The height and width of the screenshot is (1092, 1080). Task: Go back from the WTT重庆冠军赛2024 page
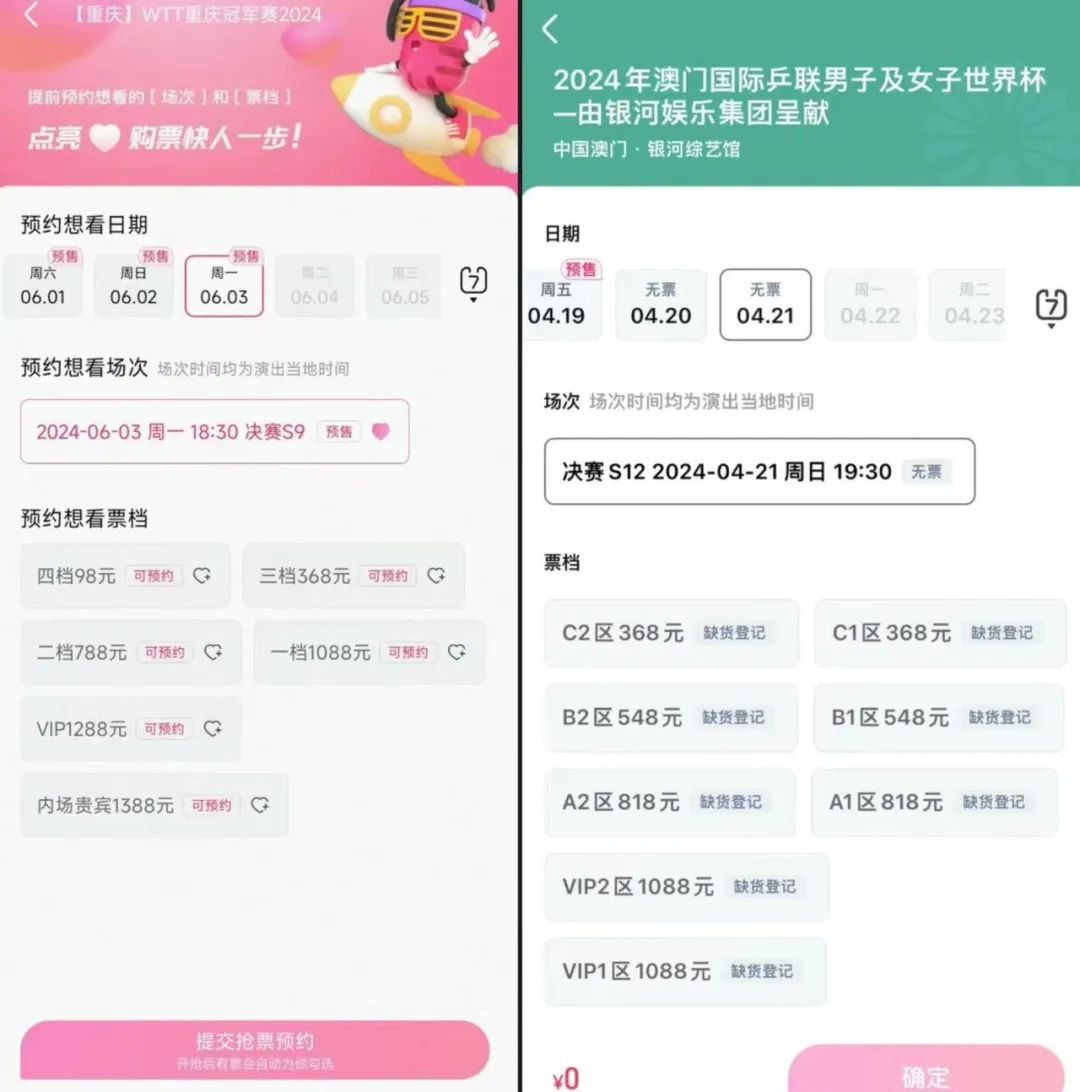coord(31,14)
